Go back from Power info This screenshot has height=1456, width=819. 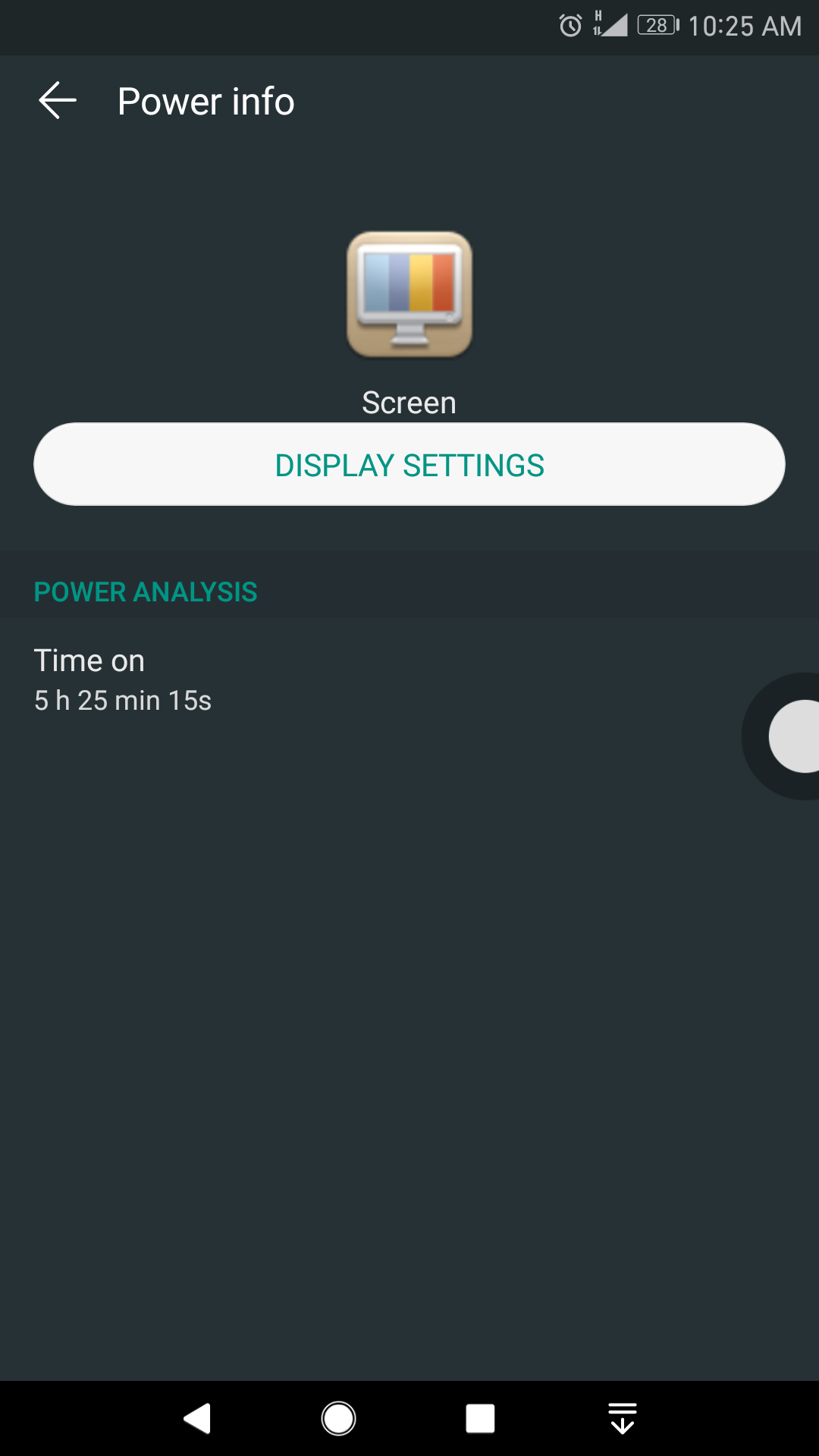coord(58,101)
